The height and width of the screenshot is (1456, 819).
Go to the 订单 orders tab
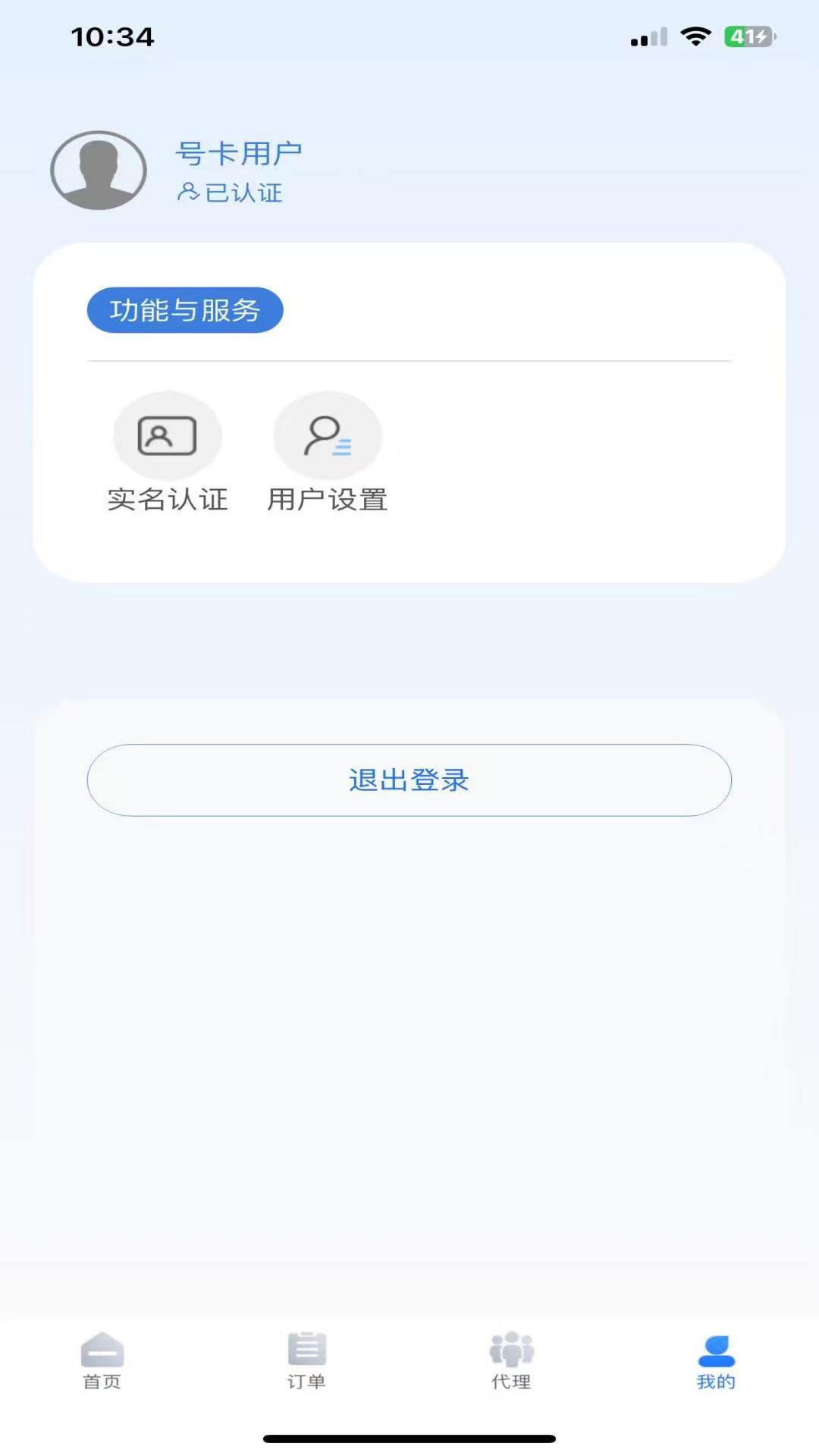307,1360
